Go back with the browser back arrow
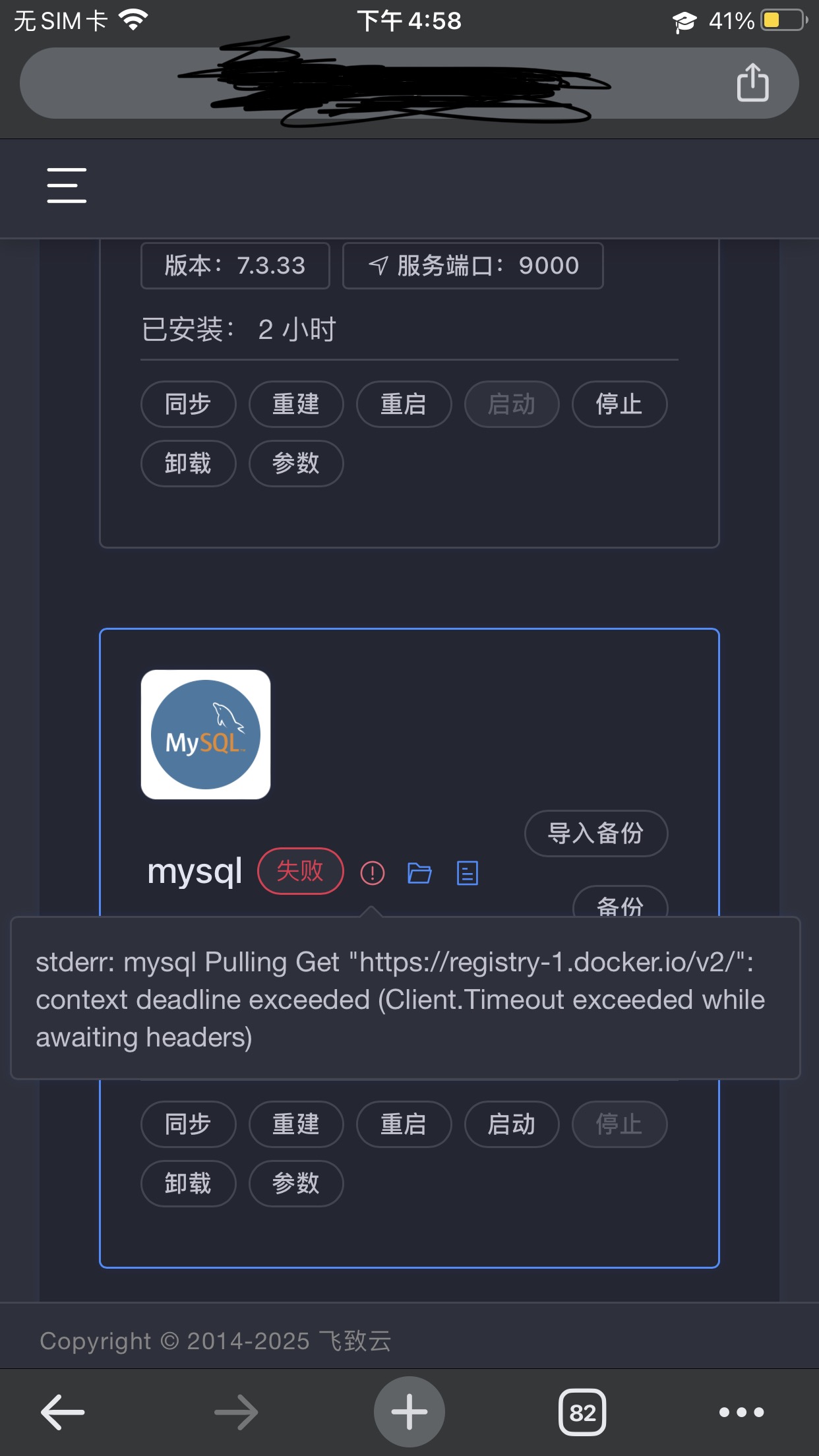 (63, 1412)
